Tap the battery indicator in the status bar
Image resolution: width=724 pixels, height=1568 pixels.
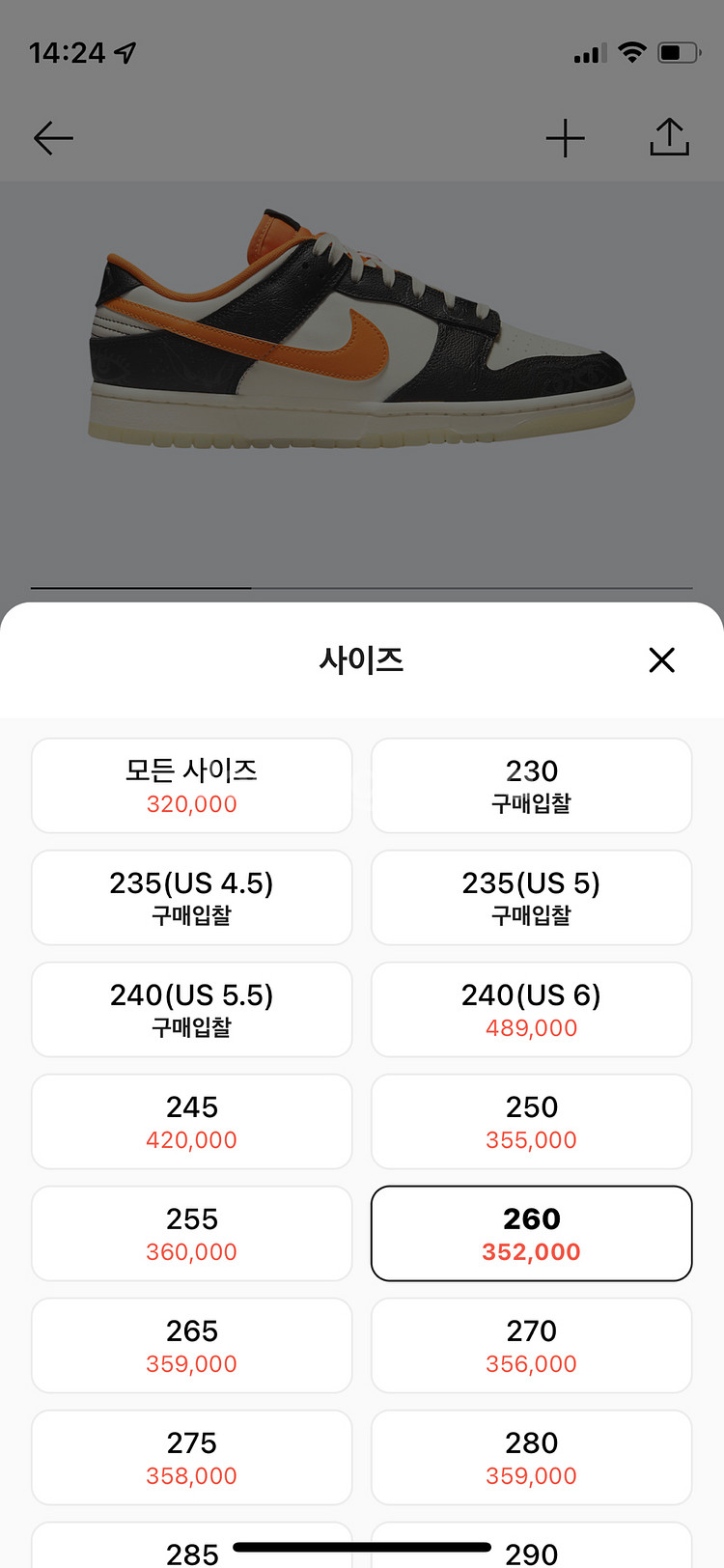(678, 53)
